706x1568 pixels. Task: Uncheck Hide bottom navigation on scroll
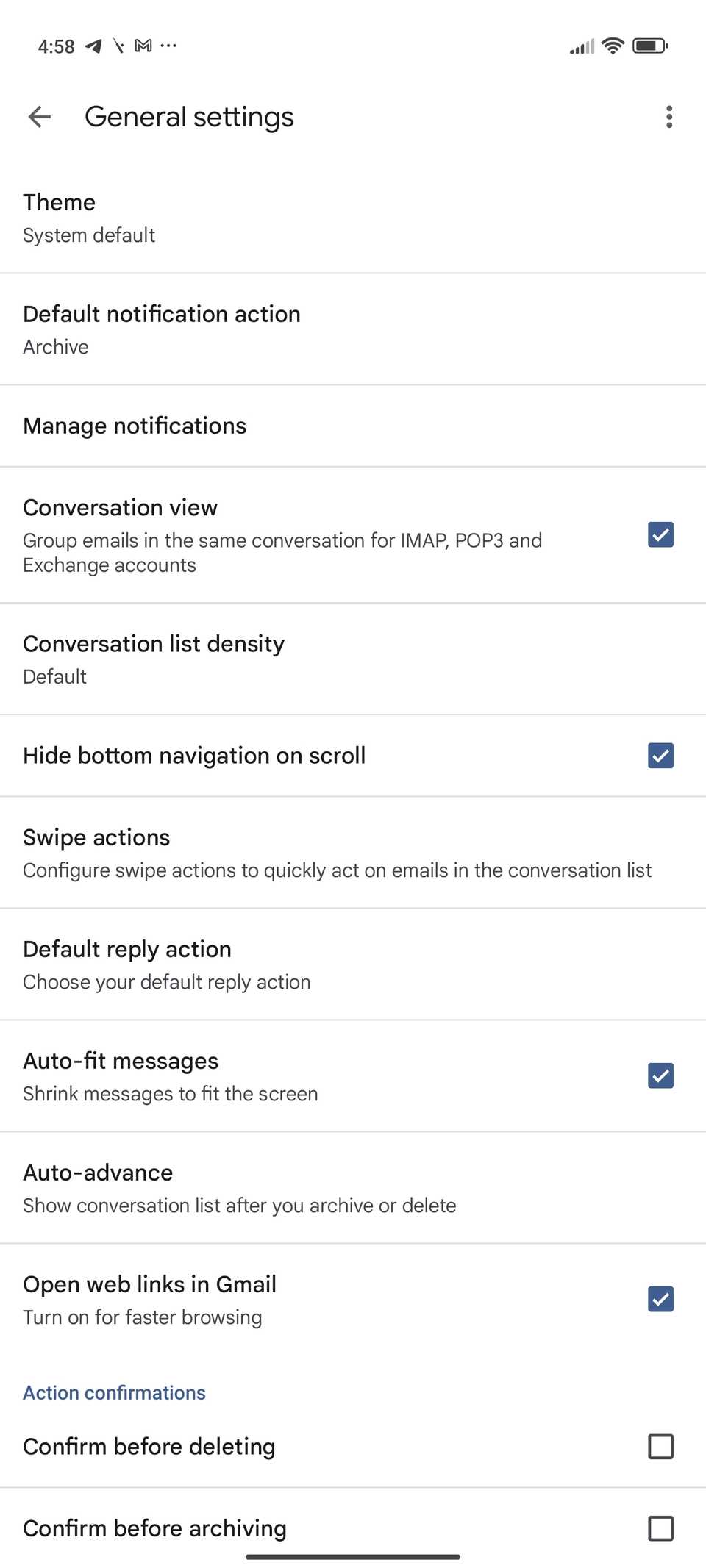tap(660, 755)
